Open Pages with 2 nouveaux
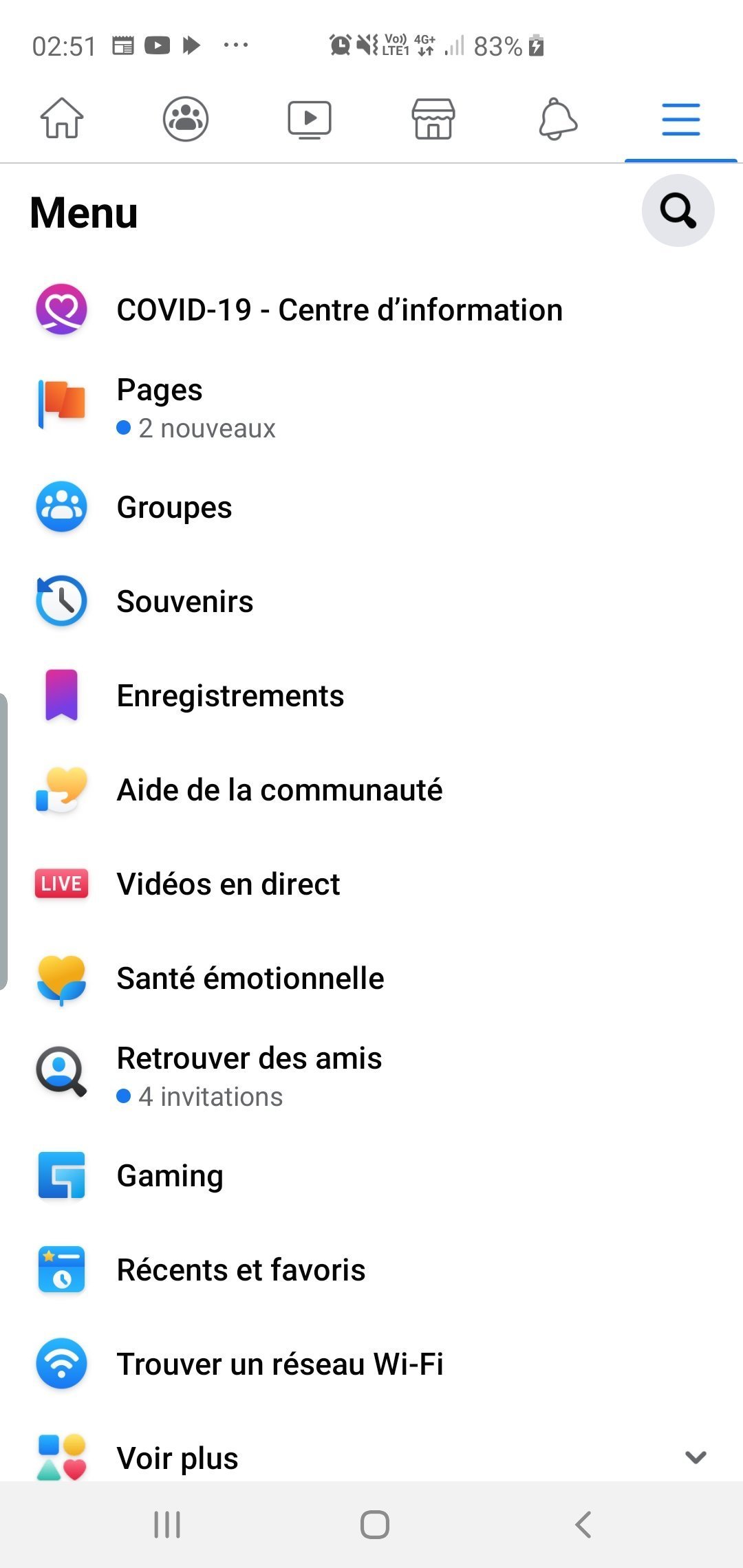The width and height of the screenshot is (743, 1568). [196, 408]
